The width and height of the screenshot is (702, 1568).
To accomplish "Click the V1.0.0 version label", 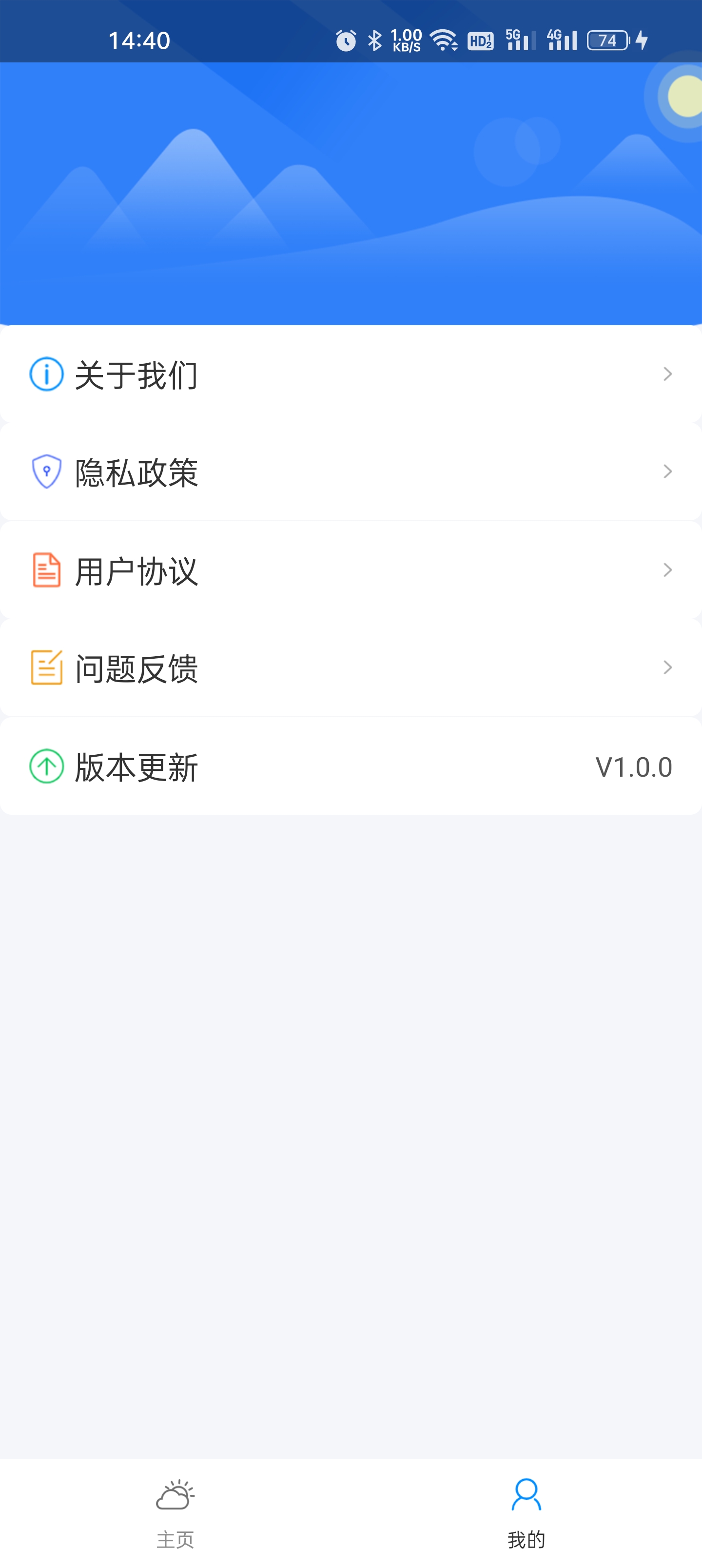I will (634, 767).
